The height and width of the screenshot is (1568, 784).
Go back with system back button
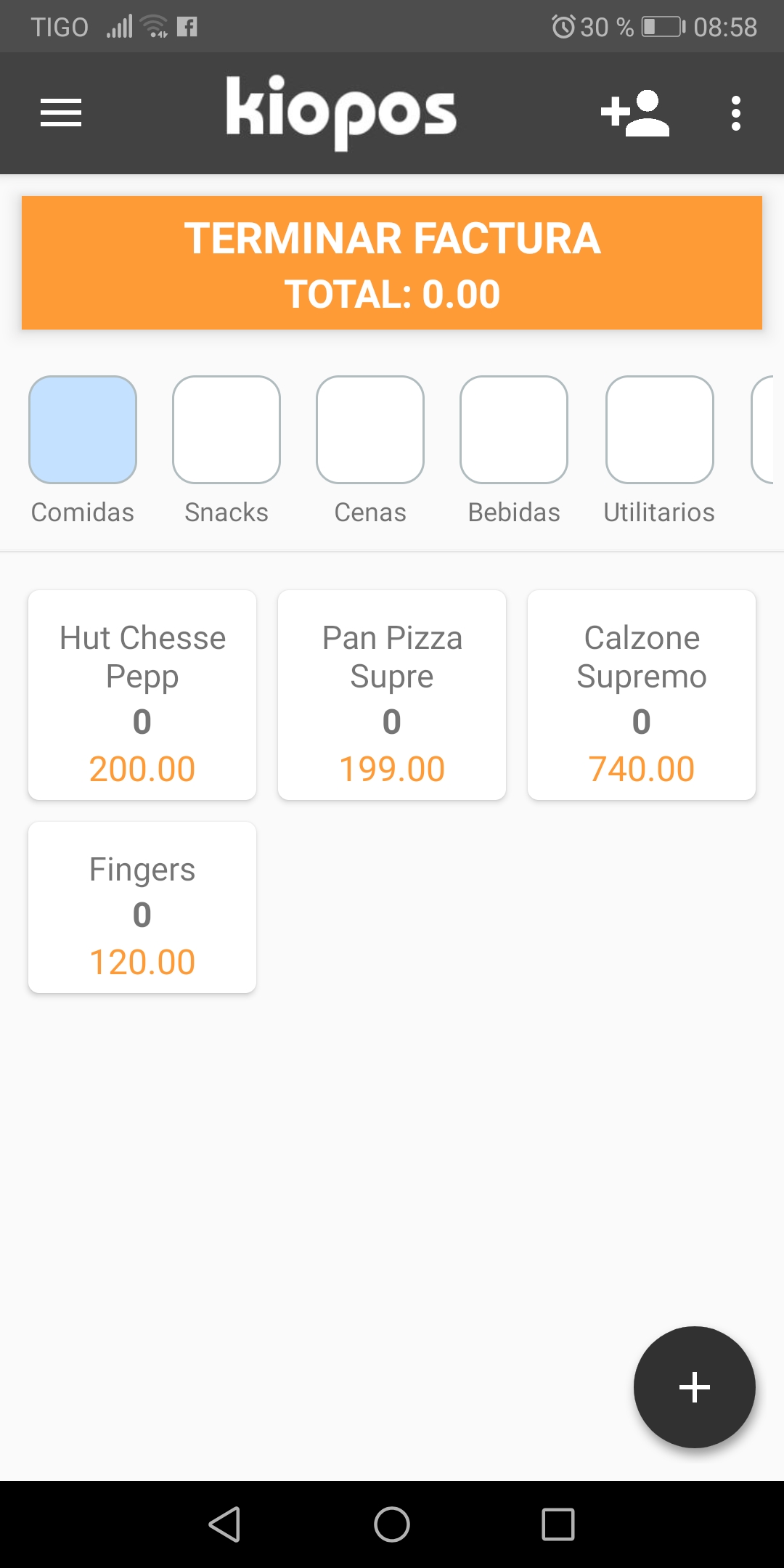[225, 1524]
